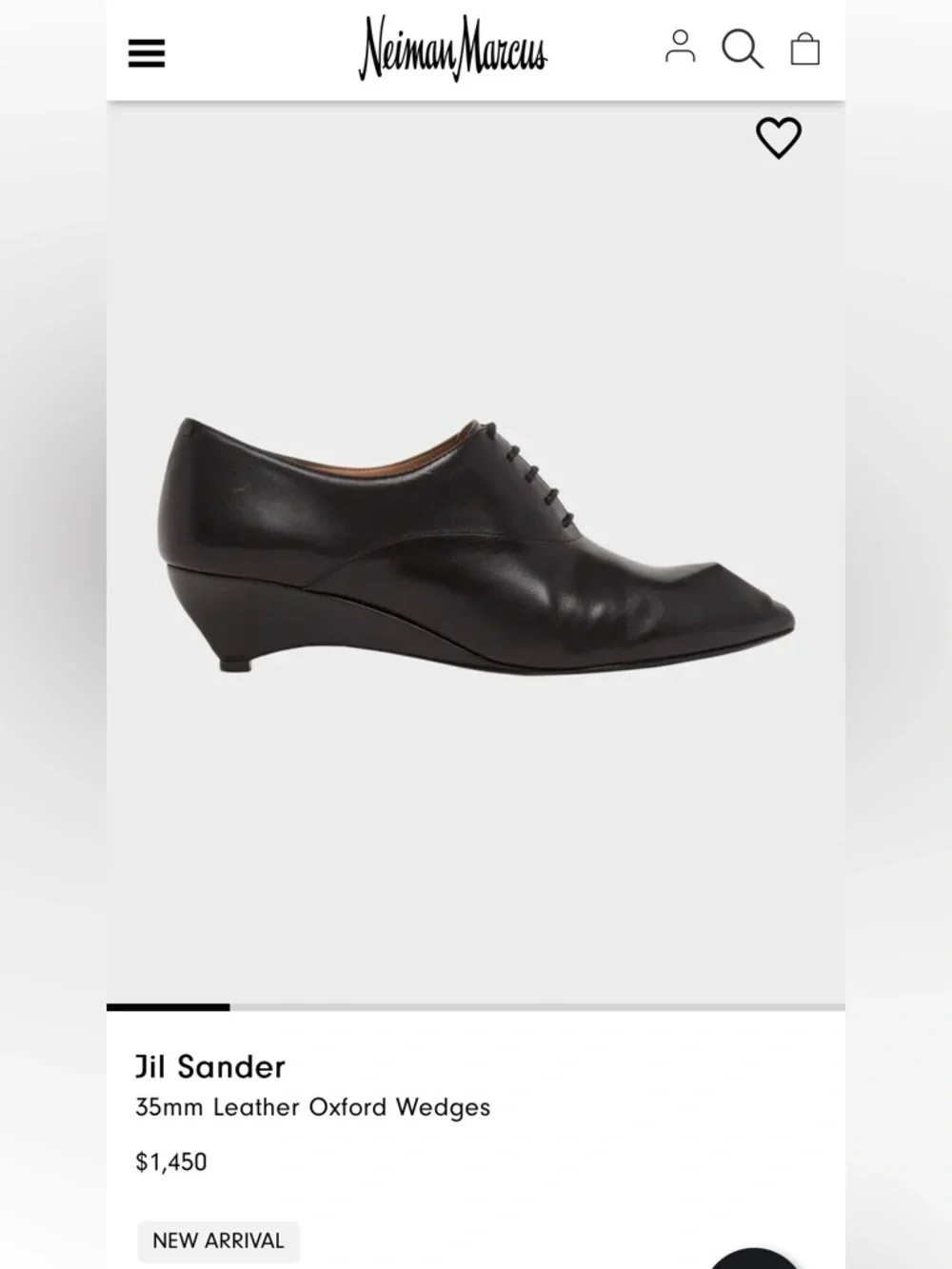Open the Jil Sander wedge product photo

click(x=476, y=547)
